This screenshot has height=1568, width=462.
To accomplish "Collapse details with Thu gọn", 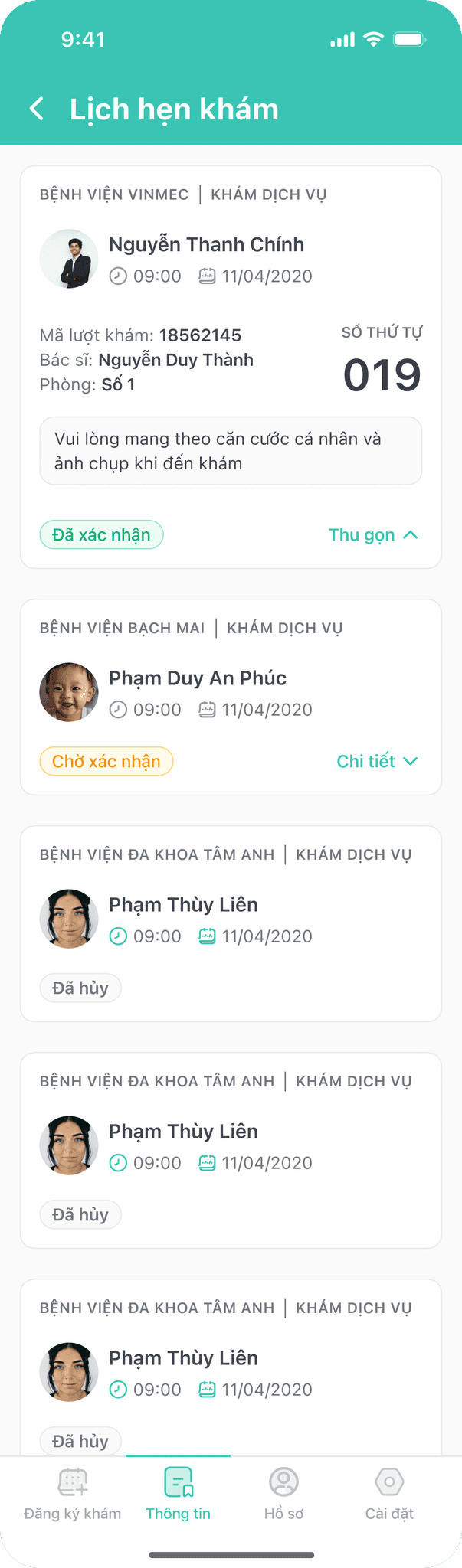I will 373,535.
